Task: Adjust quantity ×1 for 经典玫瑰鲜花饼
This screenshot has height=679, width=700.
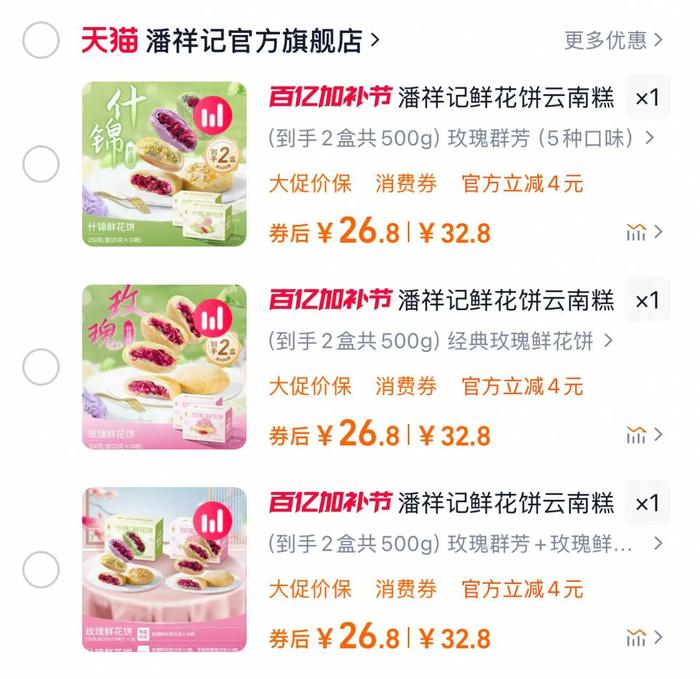Action: (x=647, y=300)
